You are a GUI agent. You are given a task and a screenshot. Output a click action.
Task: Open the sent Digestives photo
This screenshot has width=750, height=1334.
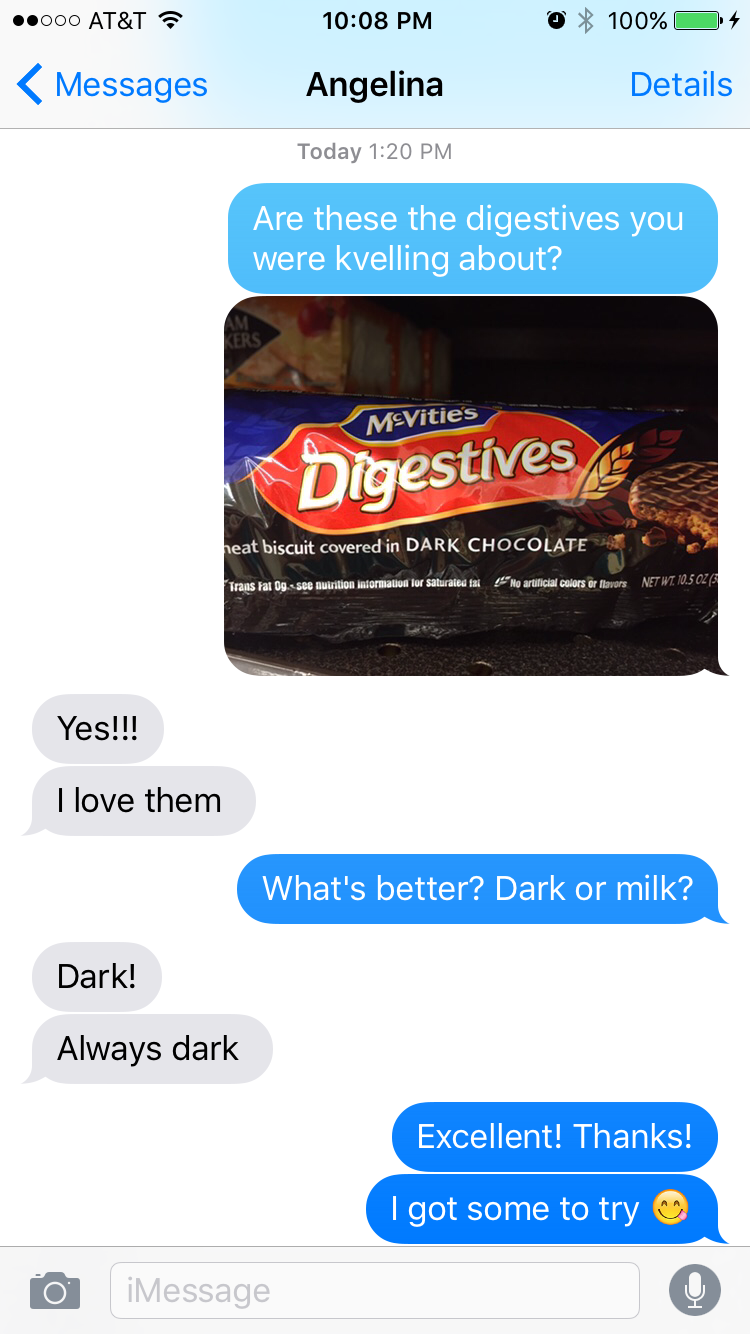pyautogui.click(x=470, y=486)
